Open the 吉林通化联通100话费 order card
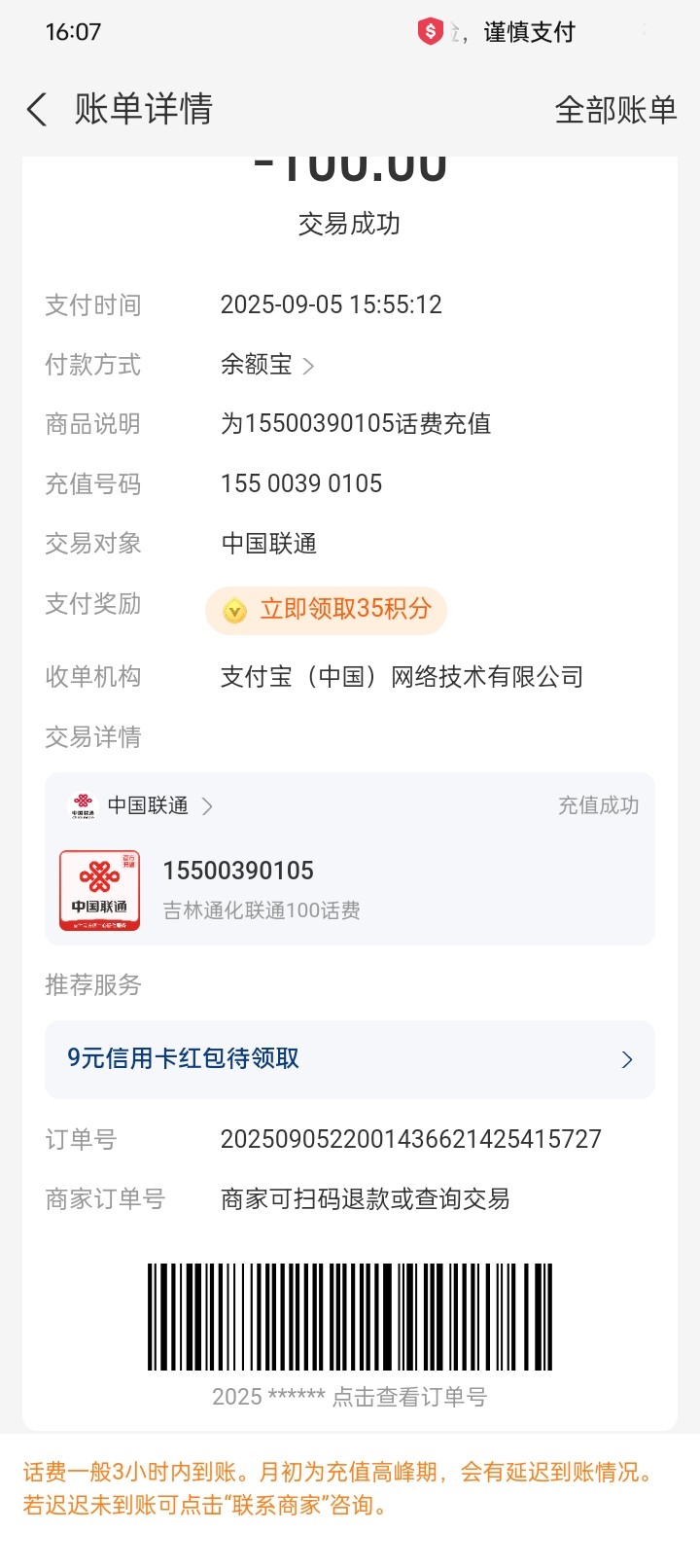Screen dimensions: 700x1568 350,890
